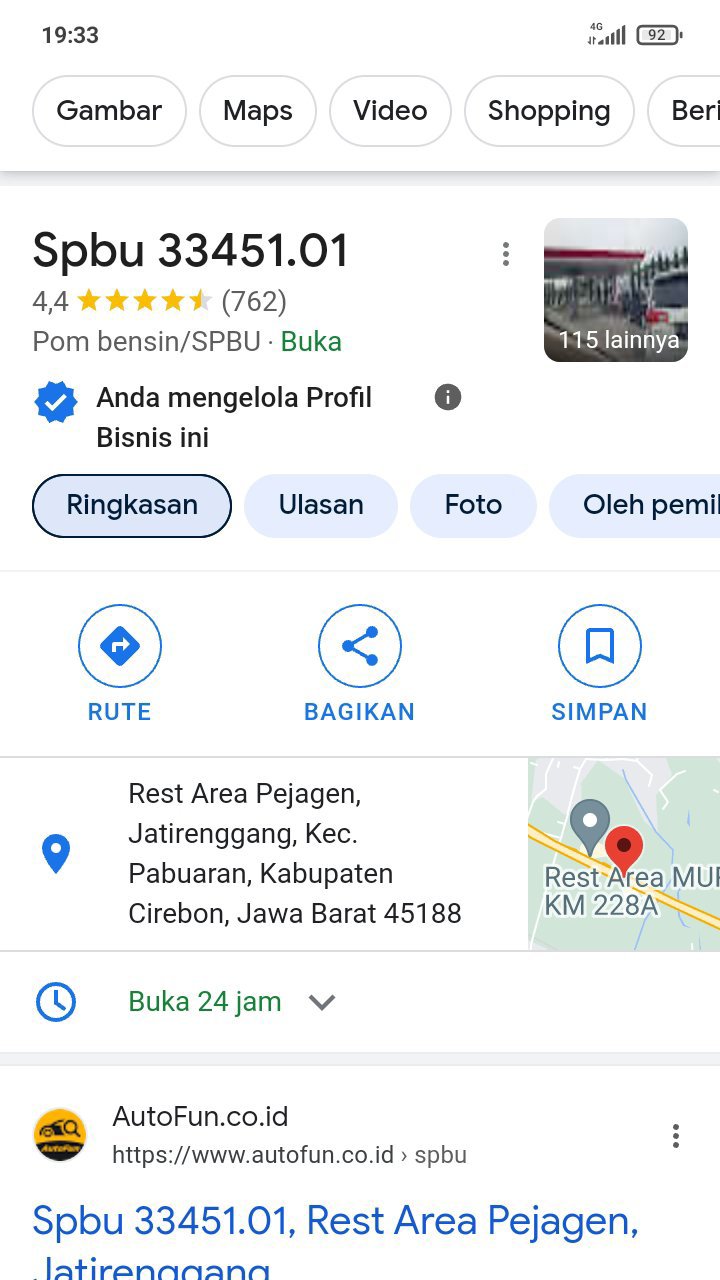Open the Video search filter
The height and width of the screenshot is (1280, 720).
click(390, 111)
